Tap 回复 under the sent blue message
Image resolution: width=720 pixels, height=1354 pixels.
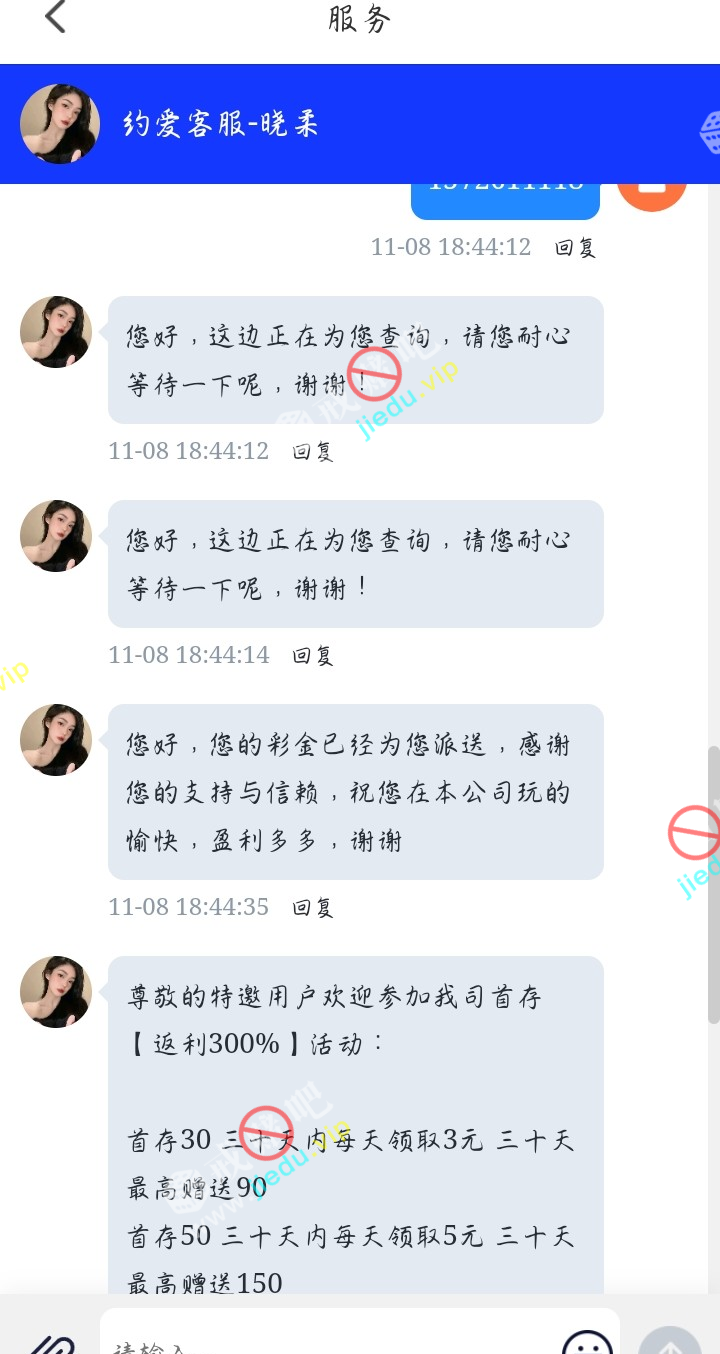pyautogui.click(x=575, y=248)
